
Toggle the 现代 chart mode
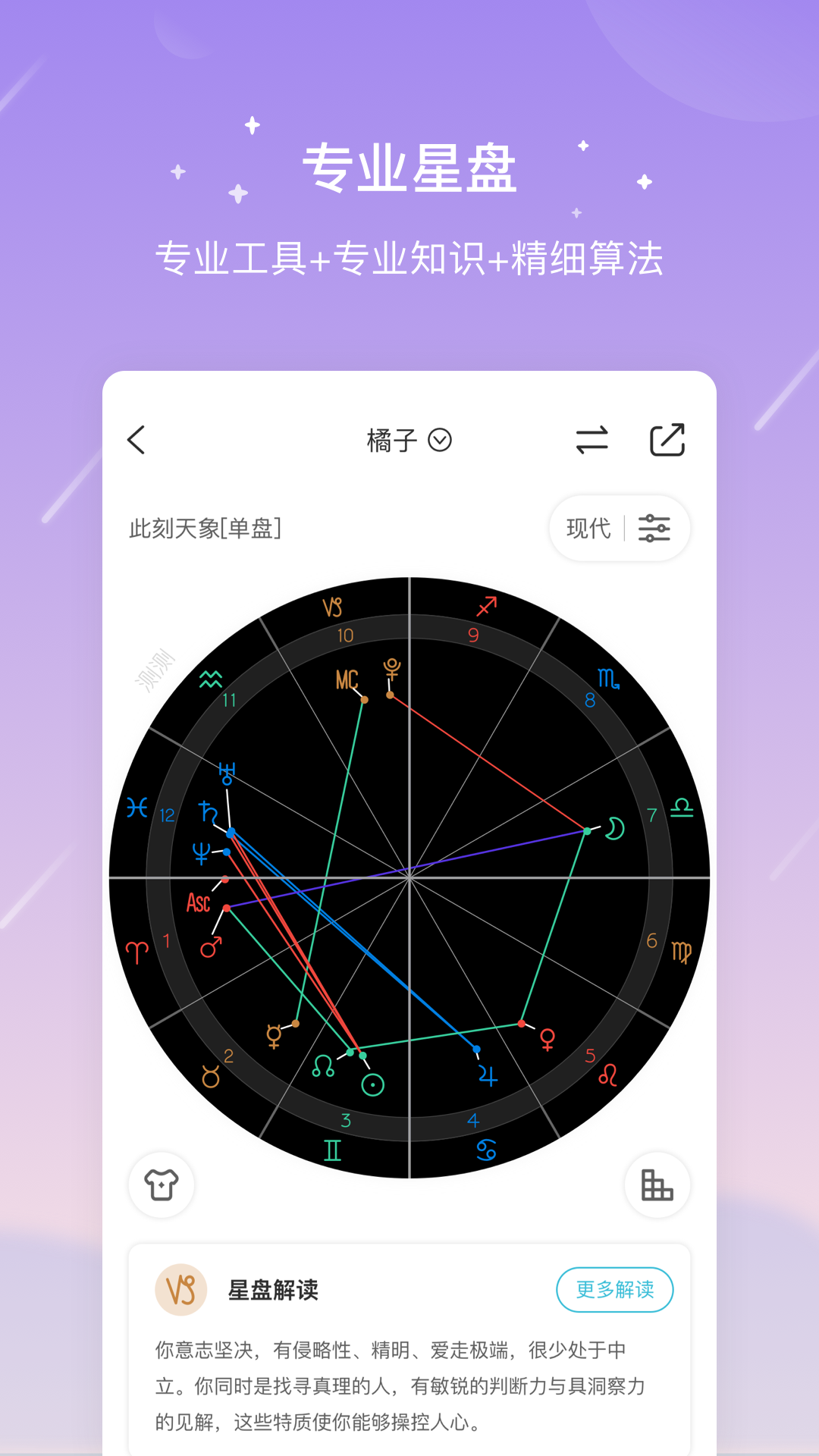(x=588, y=529)
